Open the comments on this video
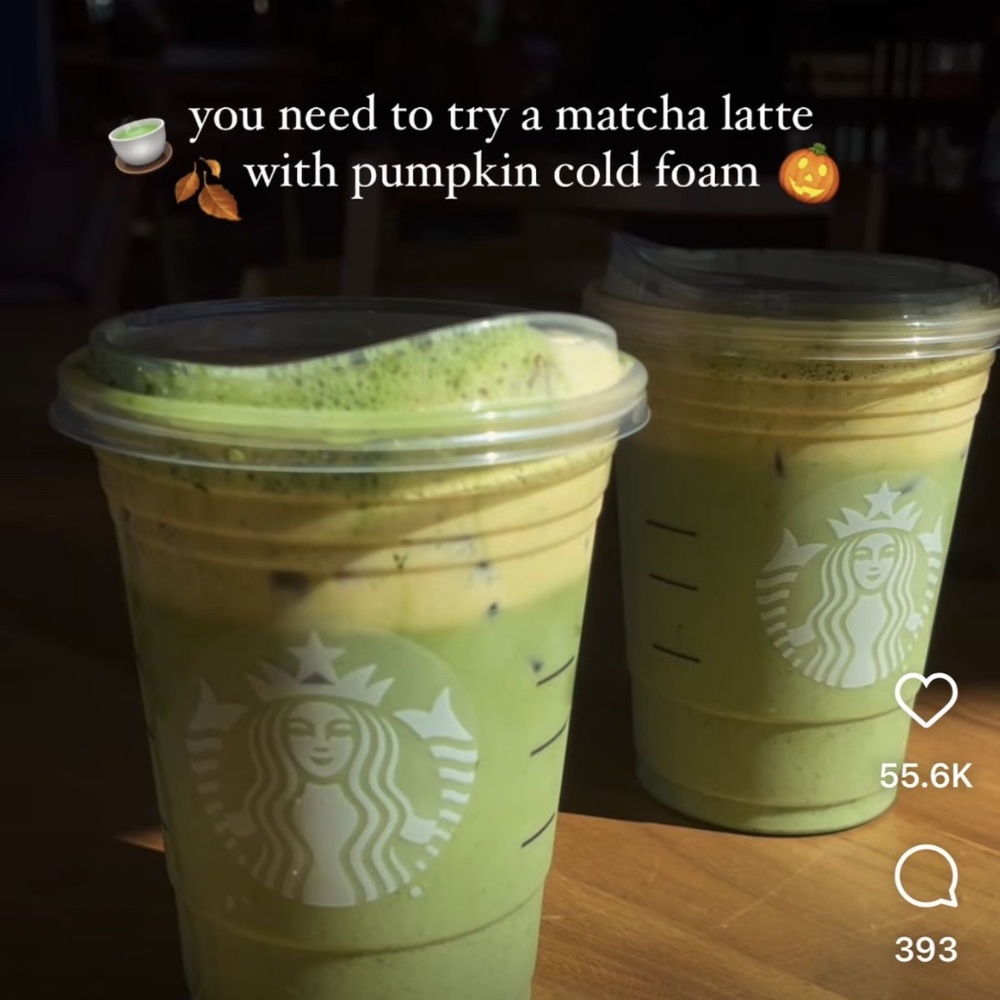 click(x=925, y=877)
